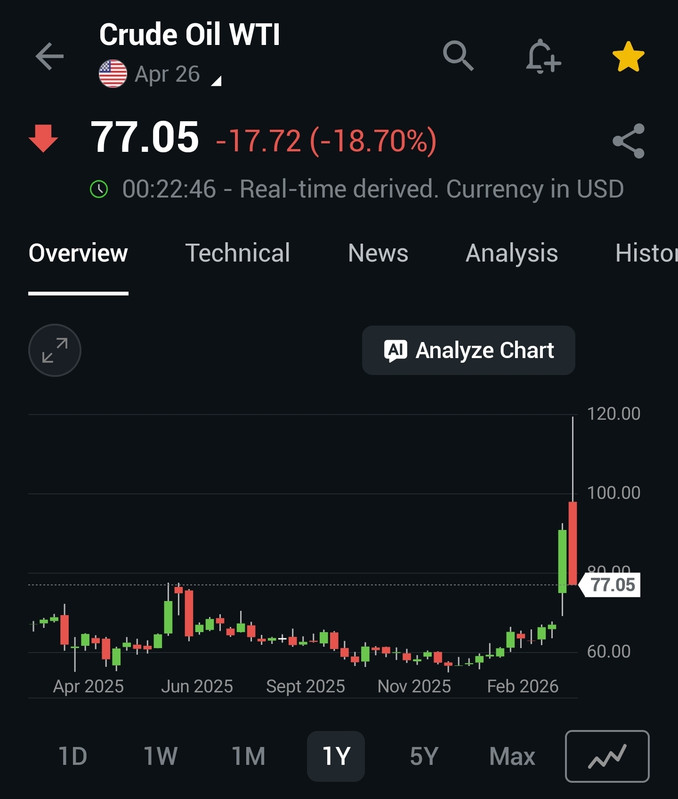Screen dimensions: 678x799
Task: Switch to the News tab
Action: [378, 253]
